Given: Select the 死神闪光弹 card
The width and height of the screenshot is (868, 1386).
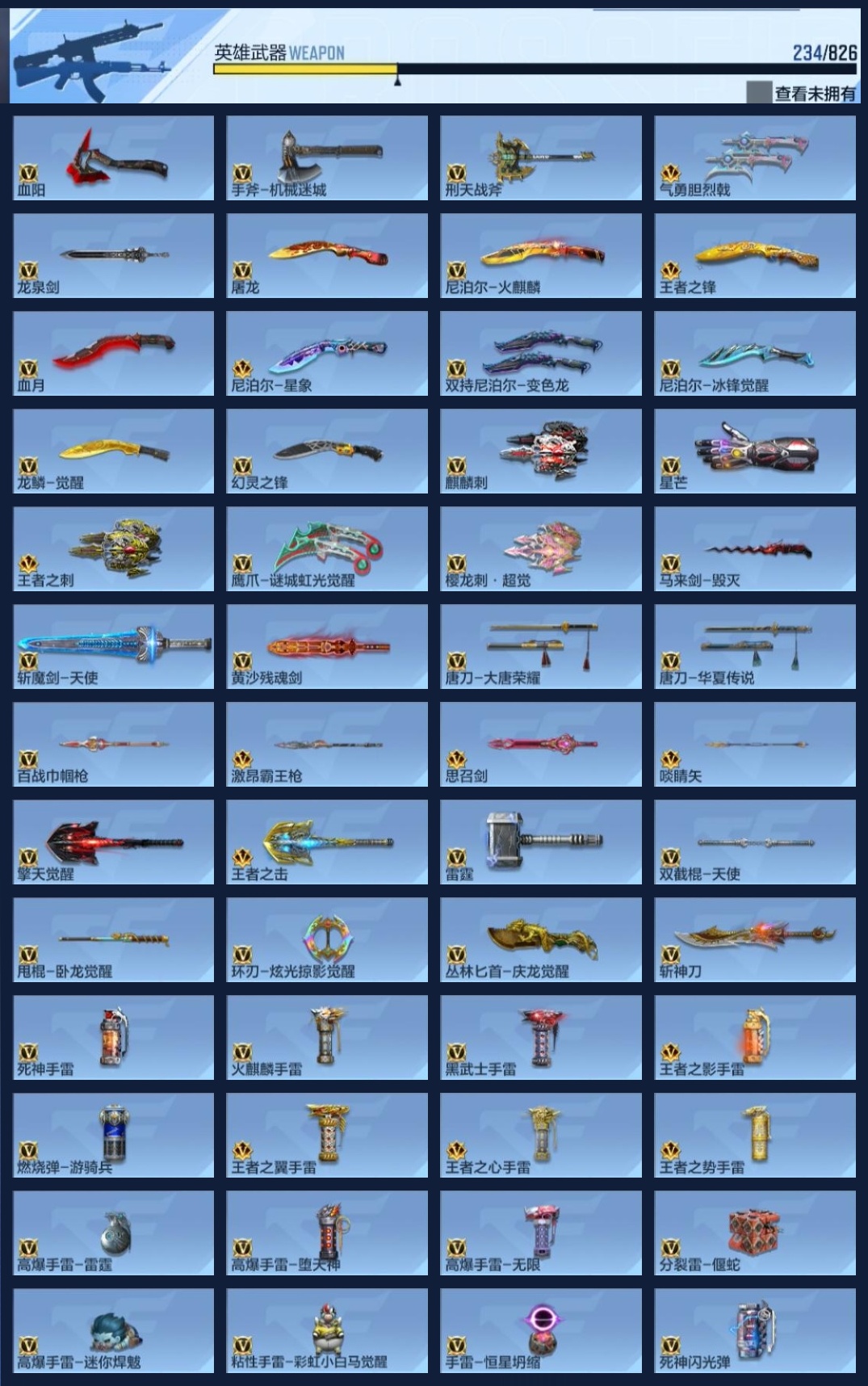Looking at the screenshot, I should 755,1330.
